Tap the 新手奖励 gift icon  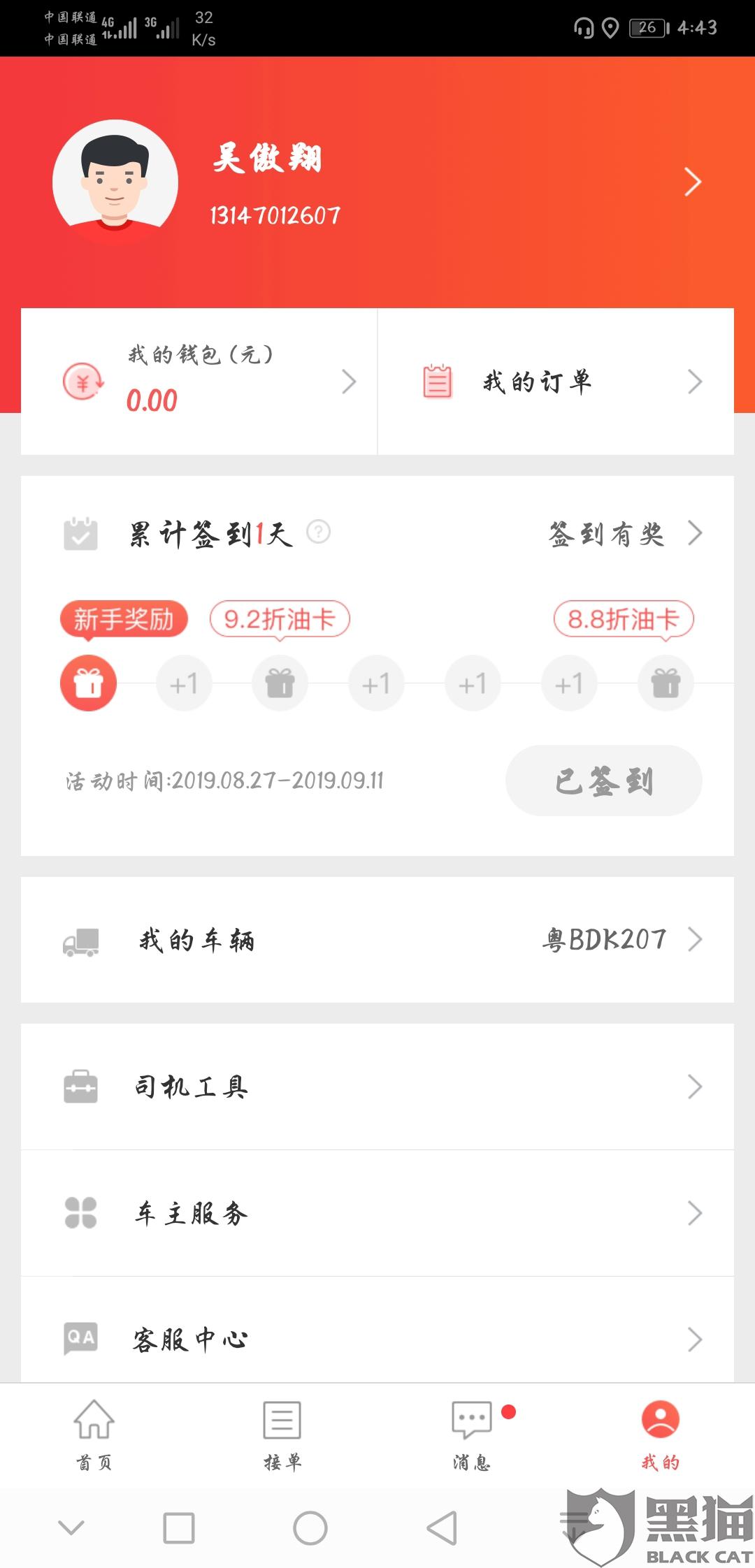click(x=88, y=683)
